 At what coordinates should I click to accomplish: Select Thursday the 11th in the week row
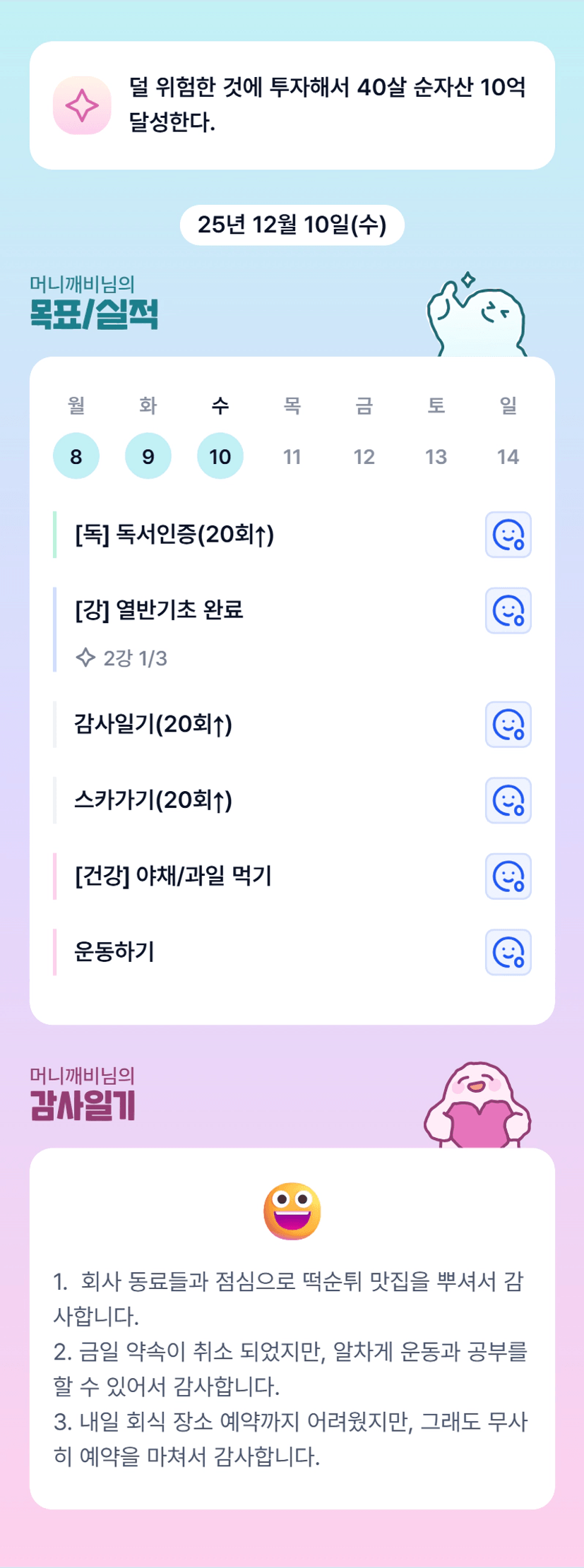[x=292, y=456]
